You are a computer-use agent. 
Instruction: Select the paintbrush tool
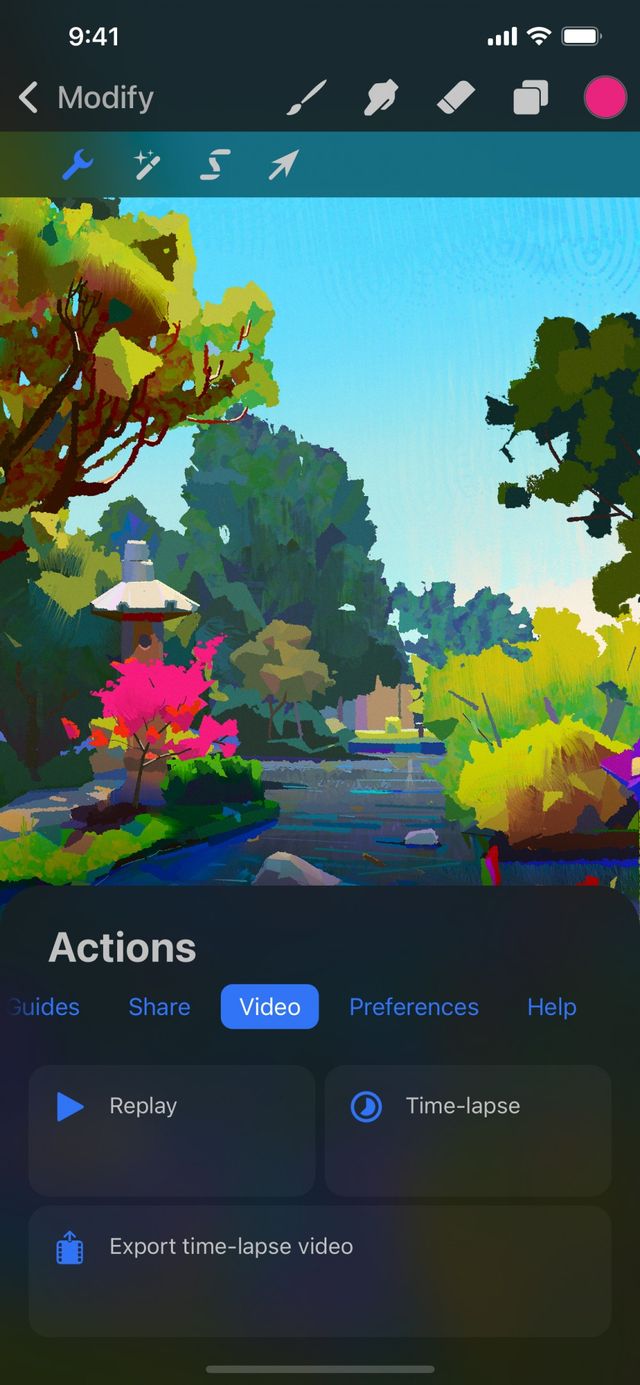(x=307, y=98)
